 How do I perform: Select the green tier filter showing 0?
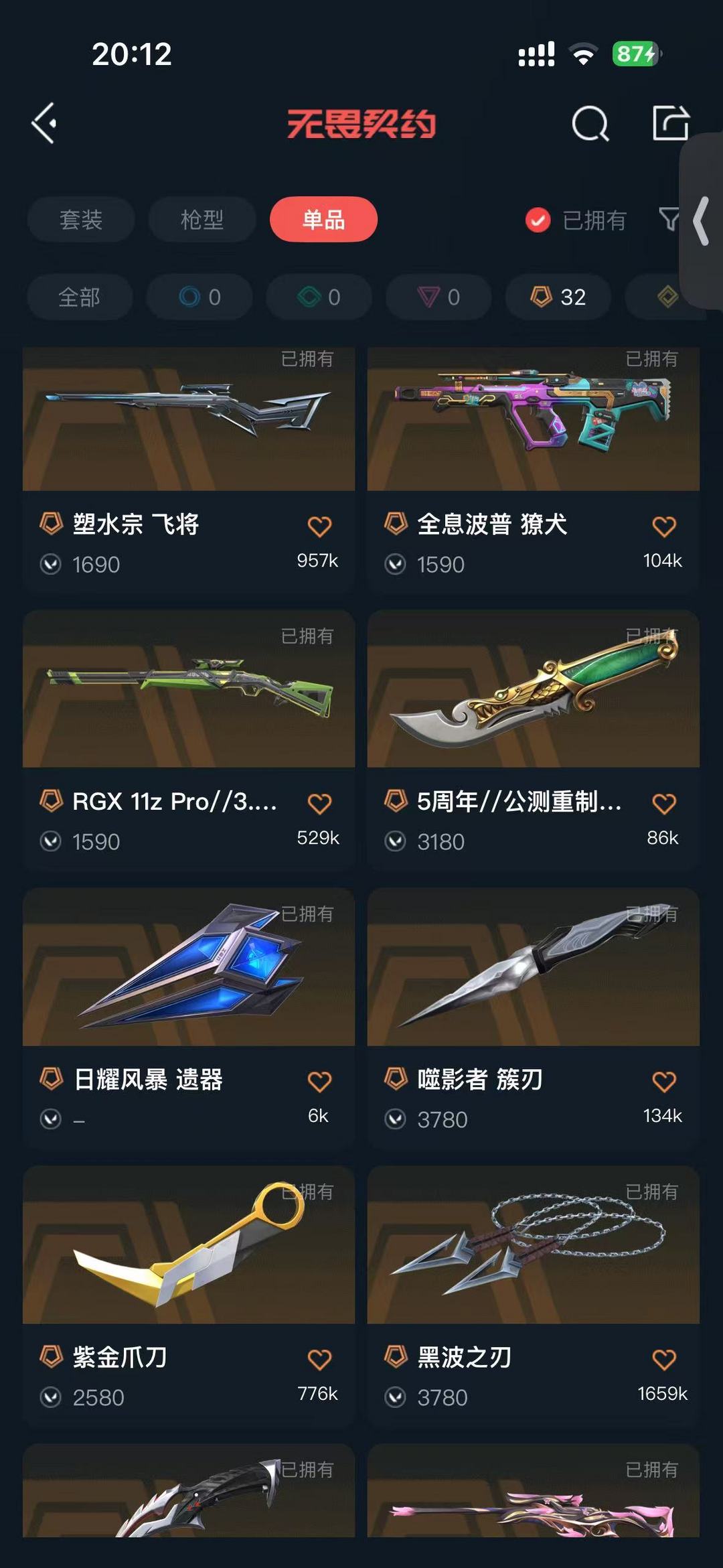319,297
